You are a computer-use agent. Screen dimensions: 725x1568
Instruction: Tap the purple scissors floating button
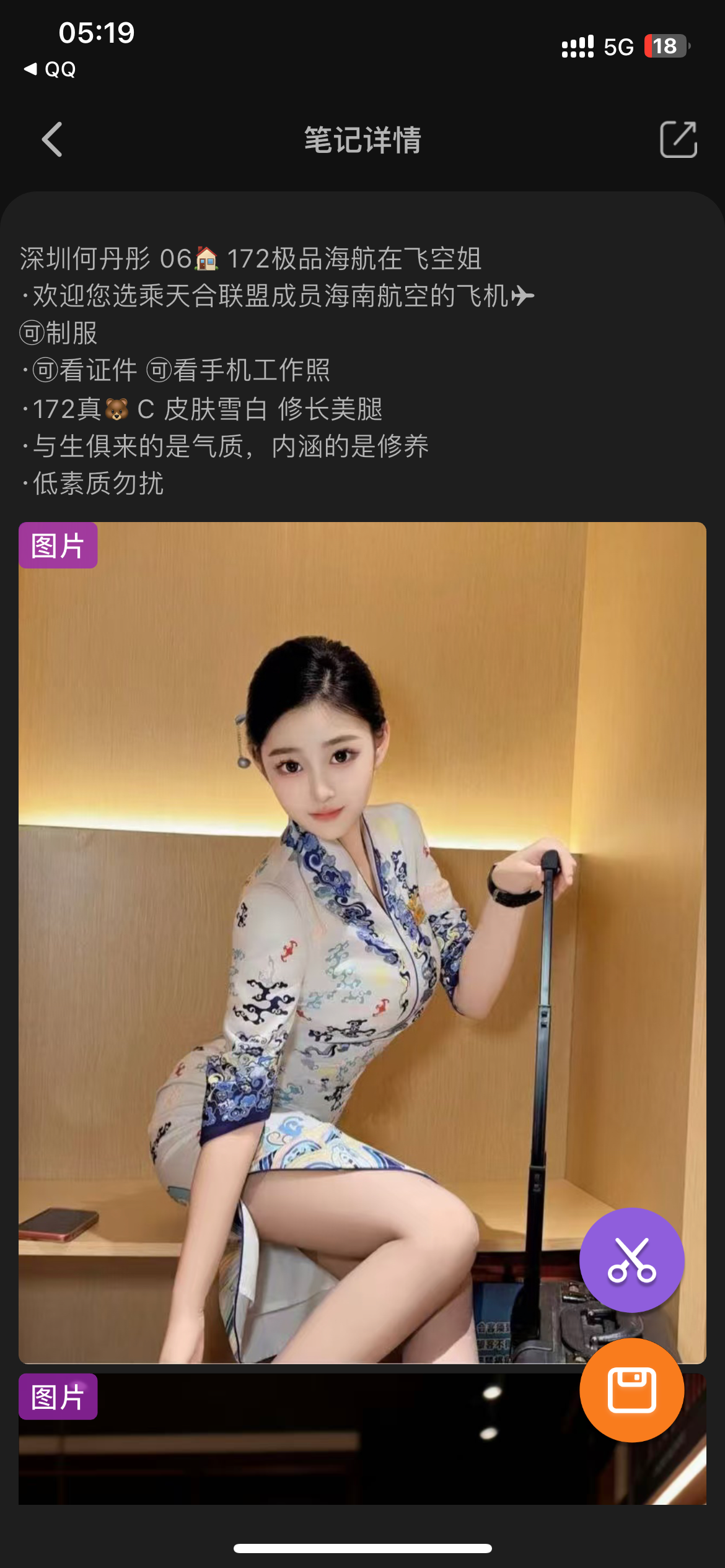point(631,1260)
